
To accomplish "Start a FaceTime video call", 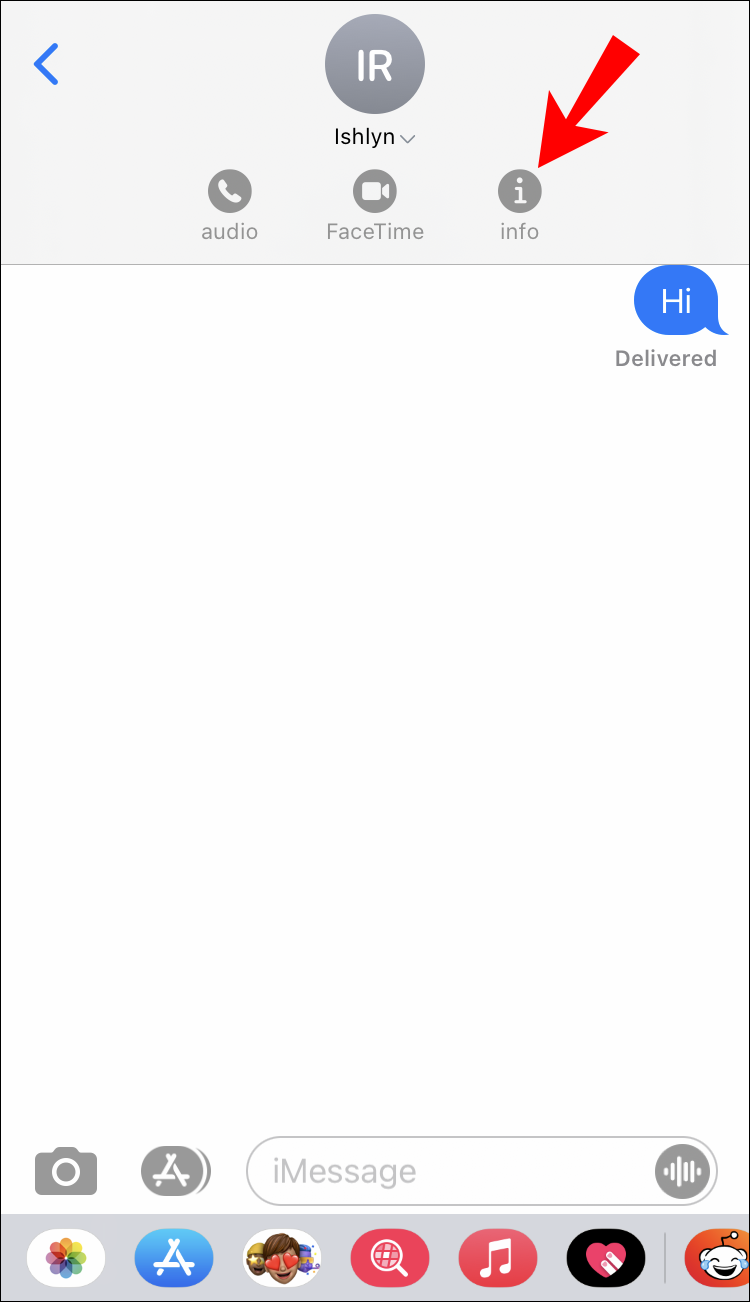I will tap(375, 191).
